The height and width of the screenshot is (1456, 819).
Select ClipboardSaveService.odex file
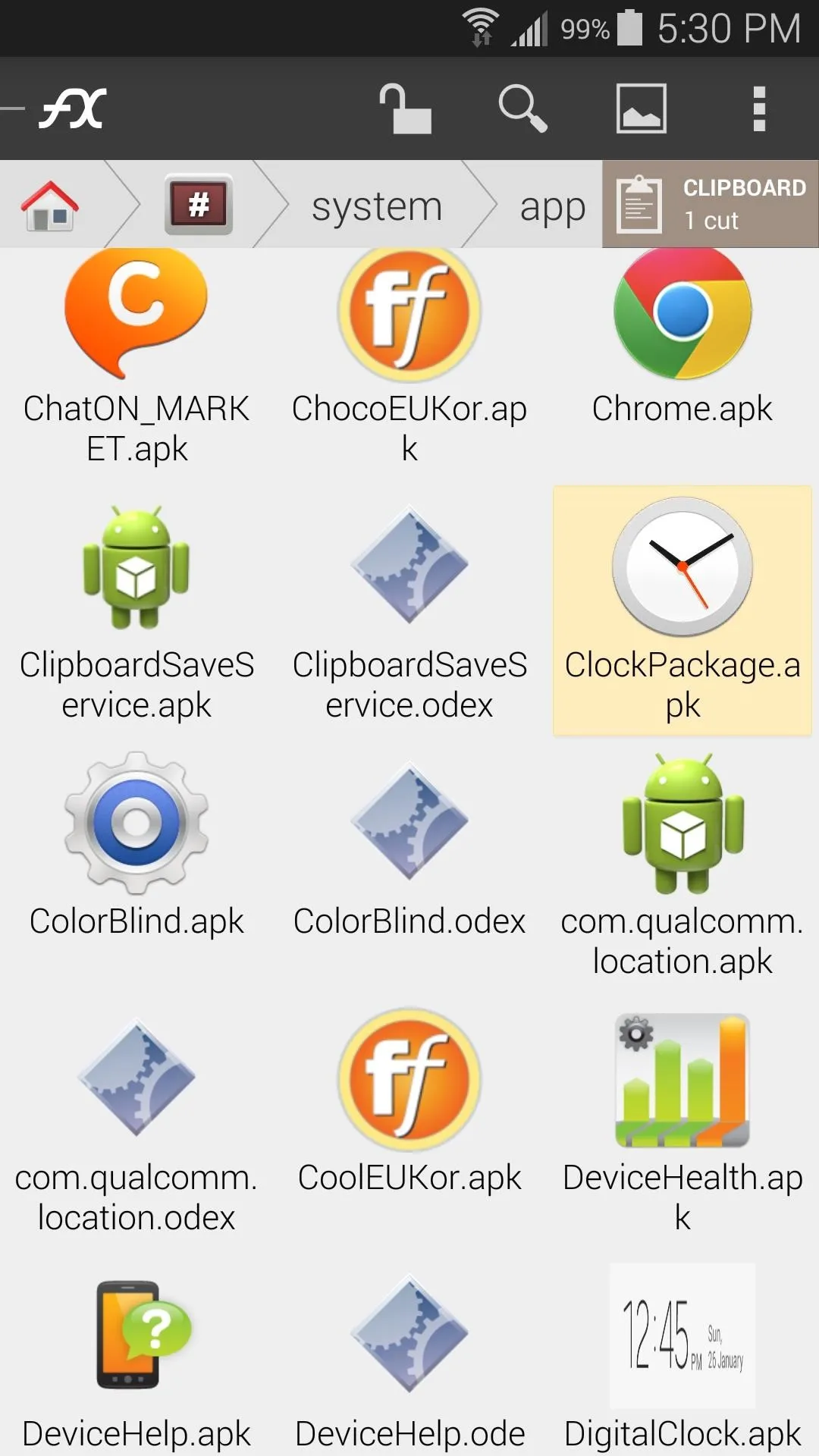[409, 610]
